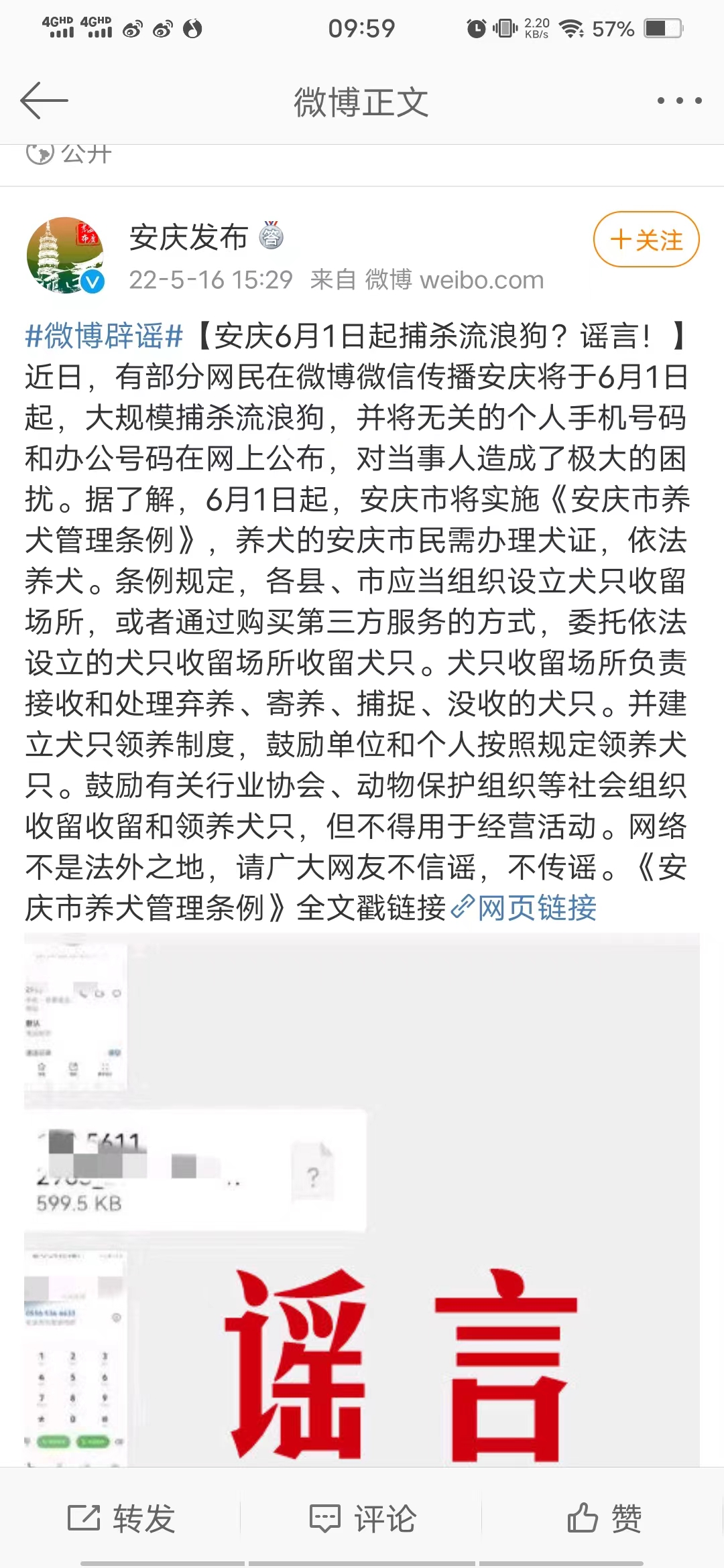Image resolution: width=724 pixels, height=1568 pixels.
Task: Like the post with 赞
Action: pyautogui.click(x=604, y=1518)
